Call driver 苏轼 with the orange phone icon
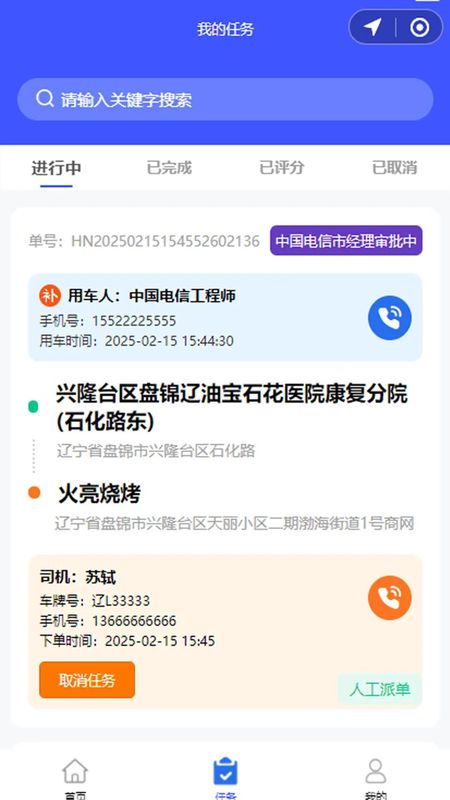Screen dimensions: 450x800 pos(390,597)
